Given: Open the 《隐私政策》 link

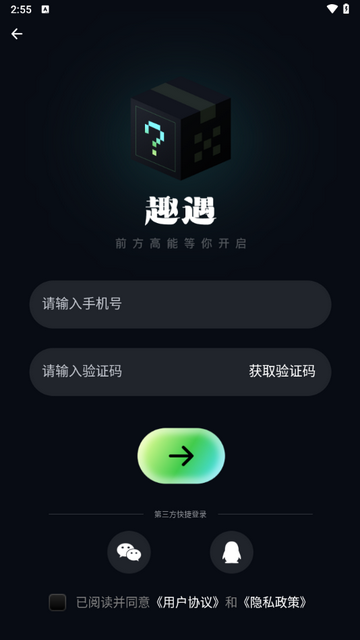Looking at the screenshot, I should [x=274, y=602].
